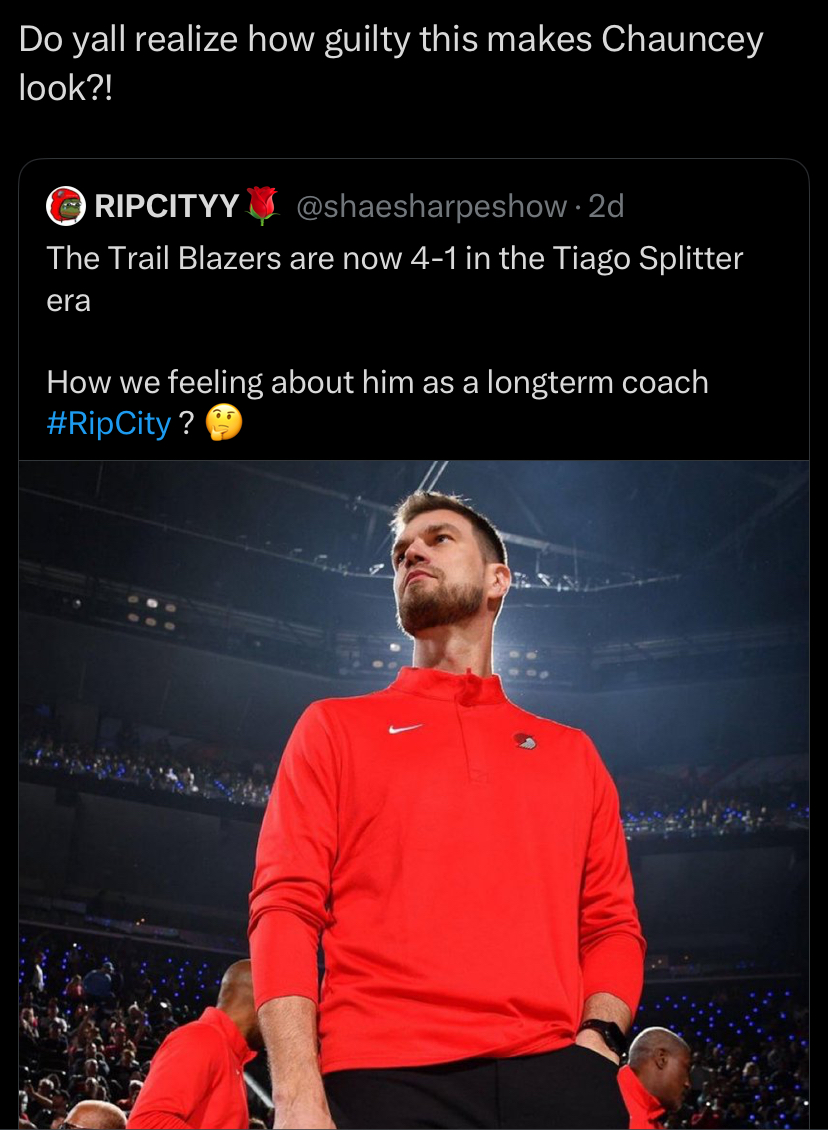Open the @shaesharpeshow profile handle

coord(432,206)
